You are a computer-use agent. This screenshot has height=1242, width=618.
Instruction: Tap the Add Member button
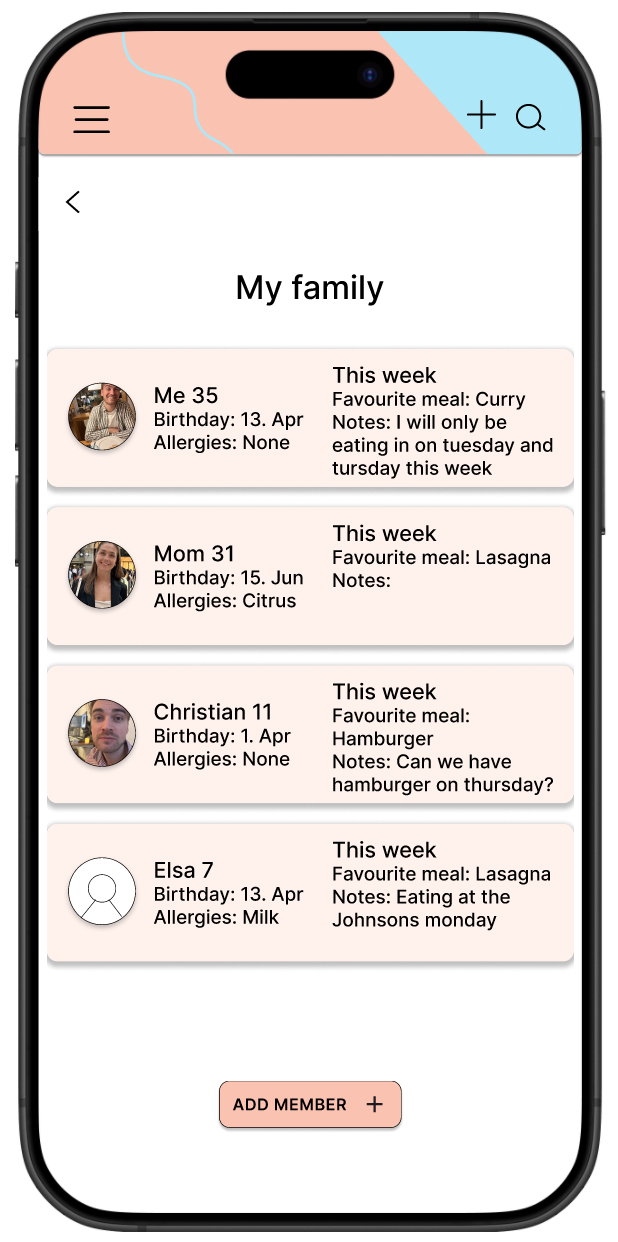point(310,1104)
